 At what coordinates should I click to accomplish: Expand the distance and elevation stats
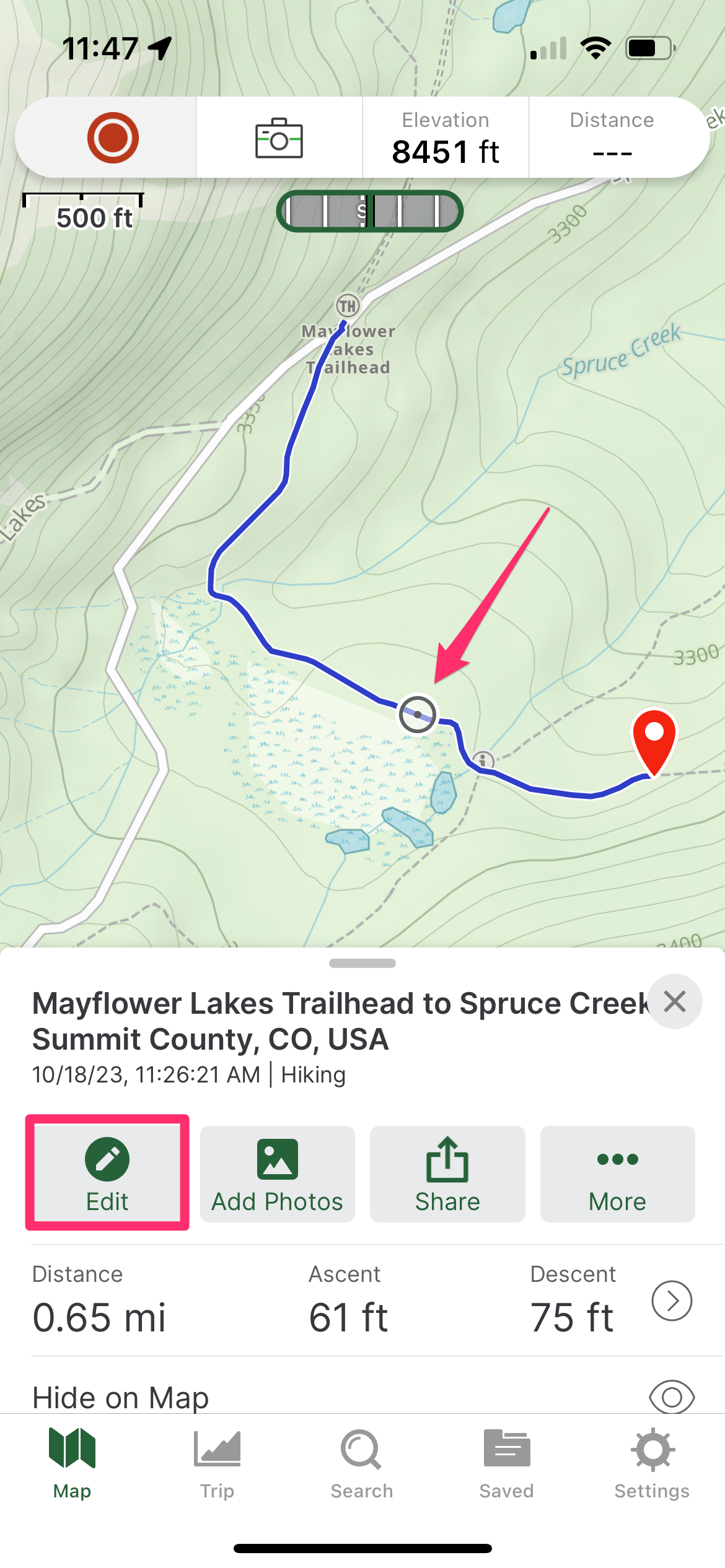pyautogui.click(x=671, y=1300)
